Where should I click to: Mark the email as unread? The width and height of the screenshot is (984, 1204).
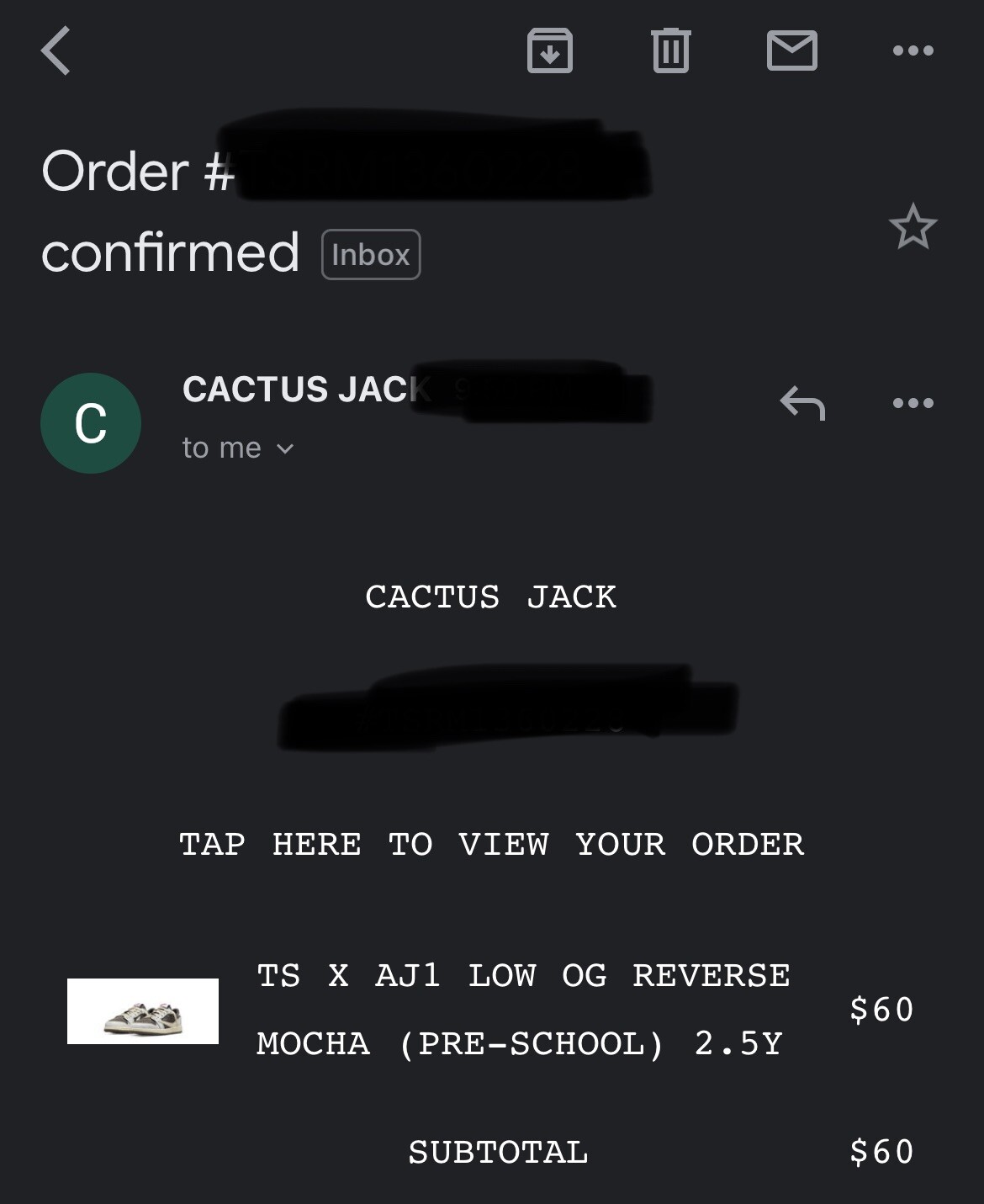tap(791, 50)
